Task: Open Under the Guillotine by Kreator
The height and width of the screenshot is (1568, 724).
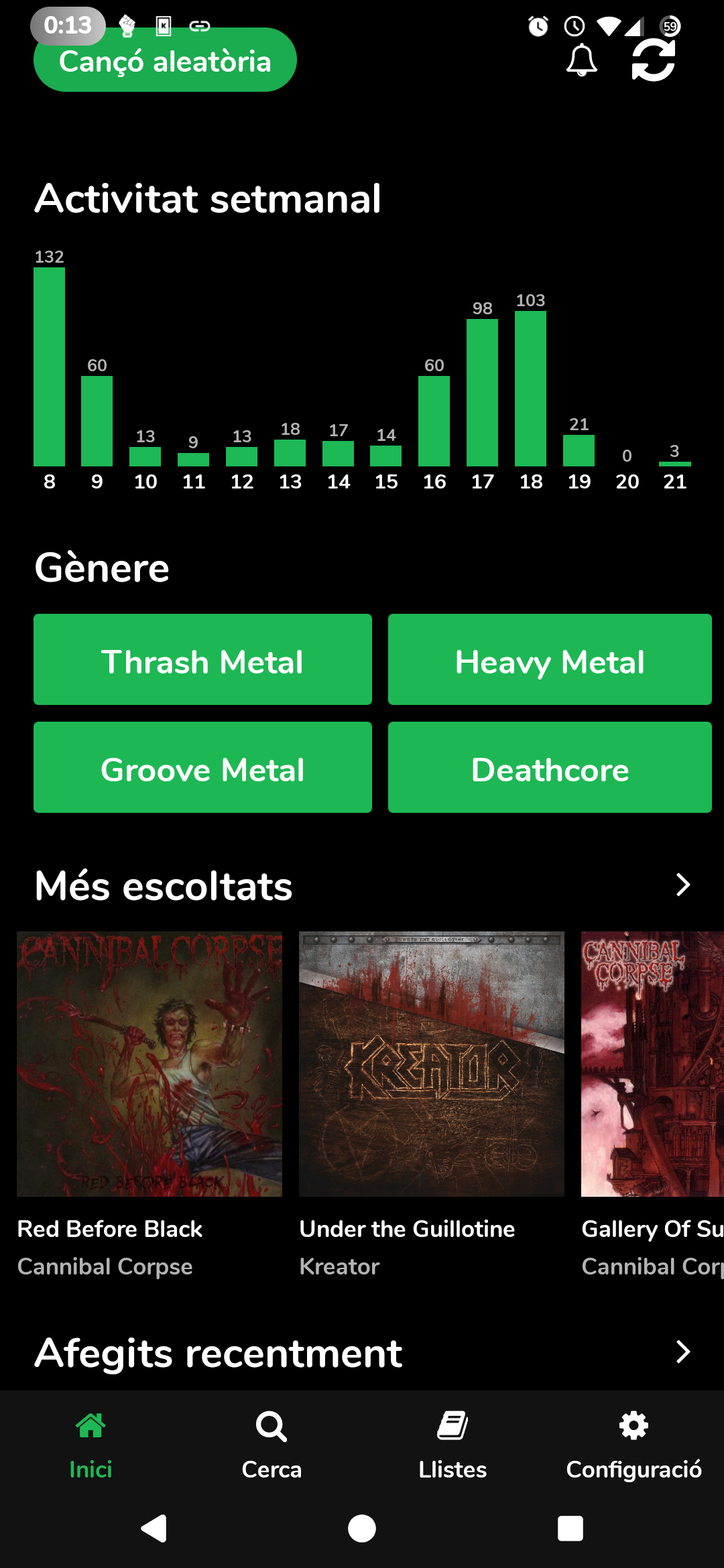Action: click(432, 1064)
